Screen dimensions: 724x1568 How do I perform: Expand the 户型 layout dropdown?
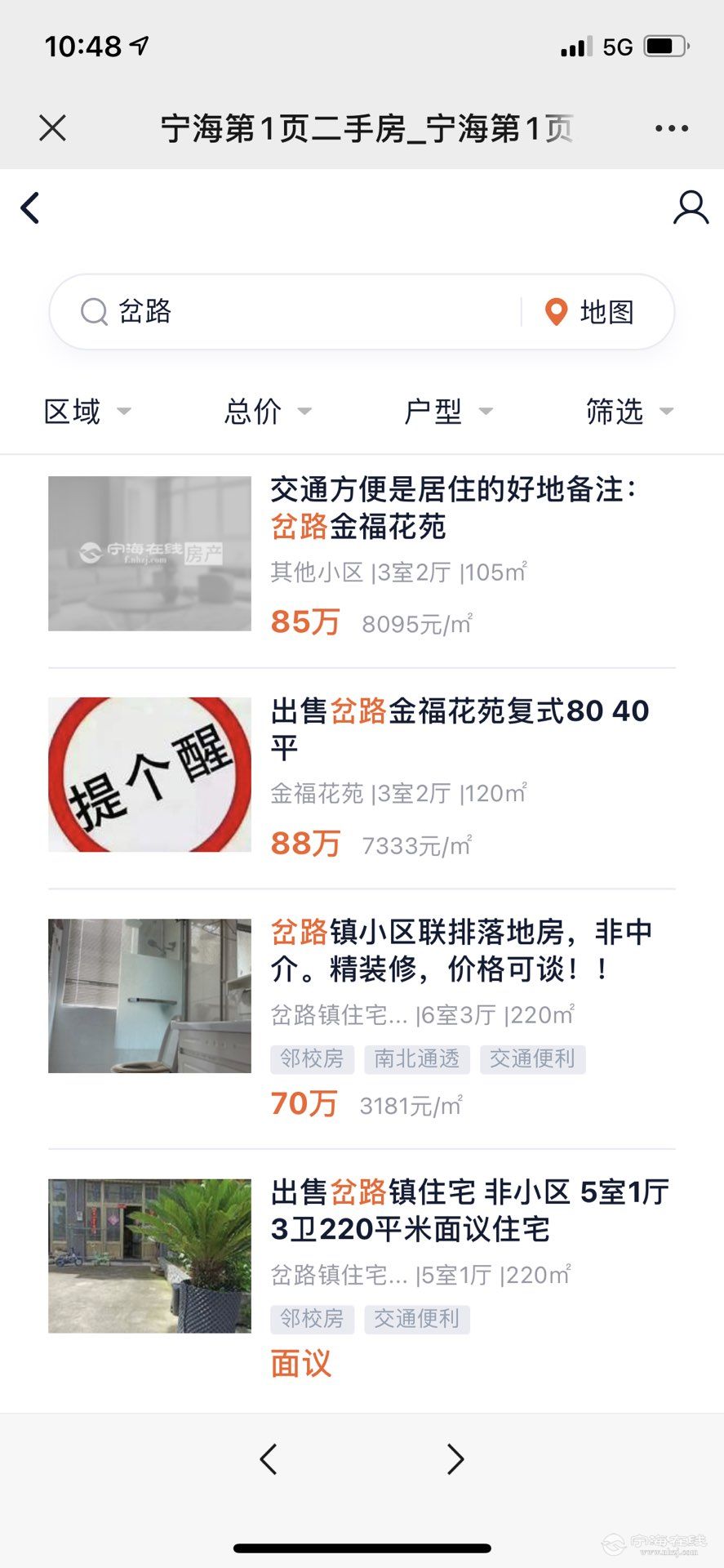click(448, 412)
